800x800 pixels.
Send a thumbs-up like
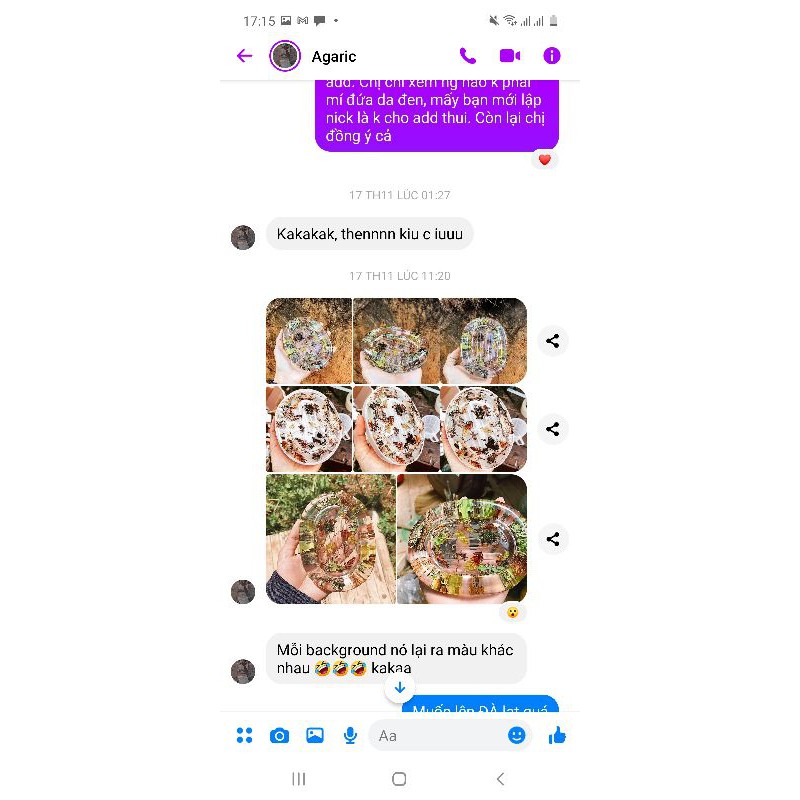557,736
